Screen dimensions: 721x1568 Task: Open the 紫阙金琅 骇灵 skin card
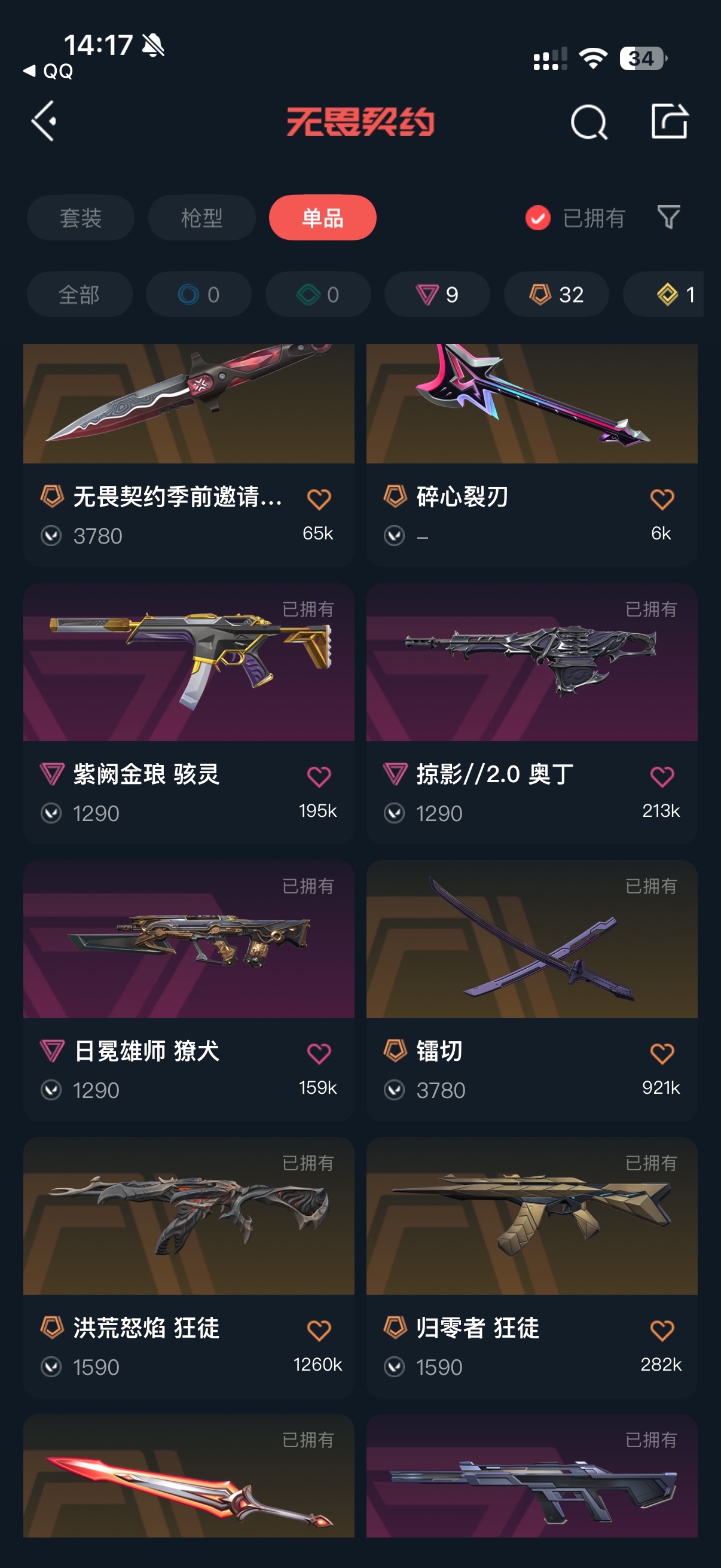(x=188, y=713)
